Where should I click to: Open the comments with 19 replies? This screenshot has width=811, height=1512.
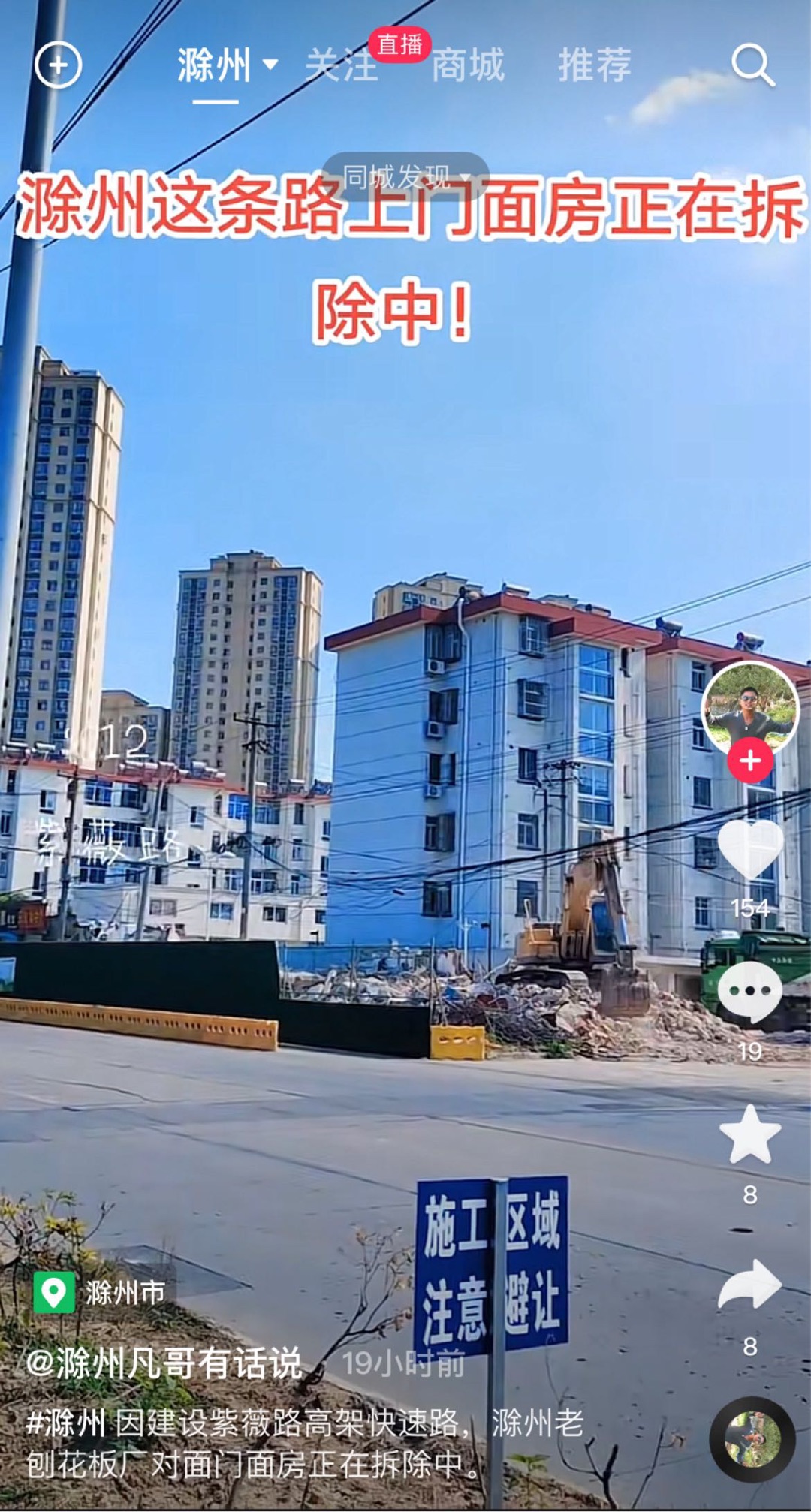(x=749, y=992)
